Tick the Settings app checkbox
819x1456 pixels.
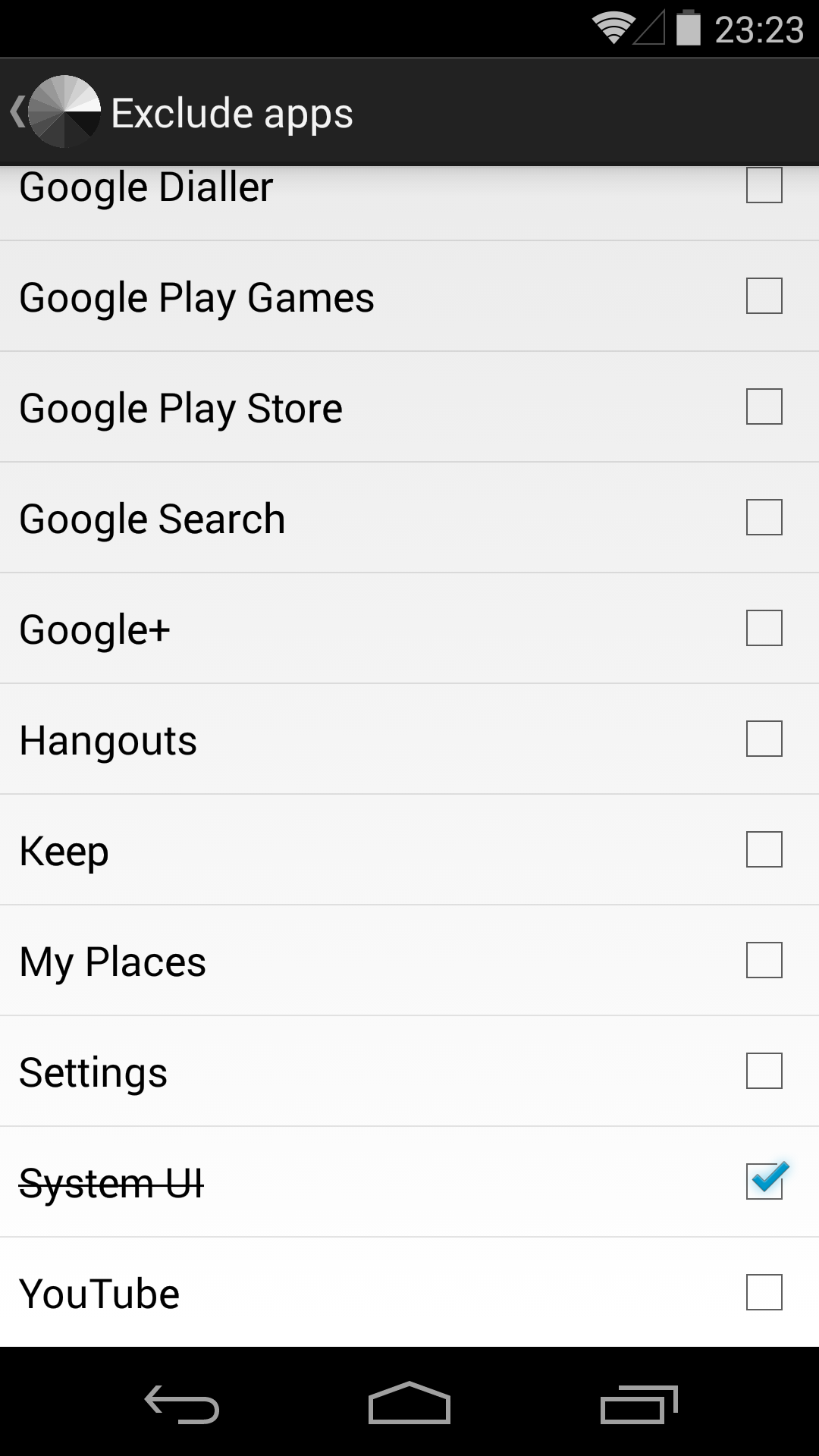pyautogui.click(x=764, y=1071)
